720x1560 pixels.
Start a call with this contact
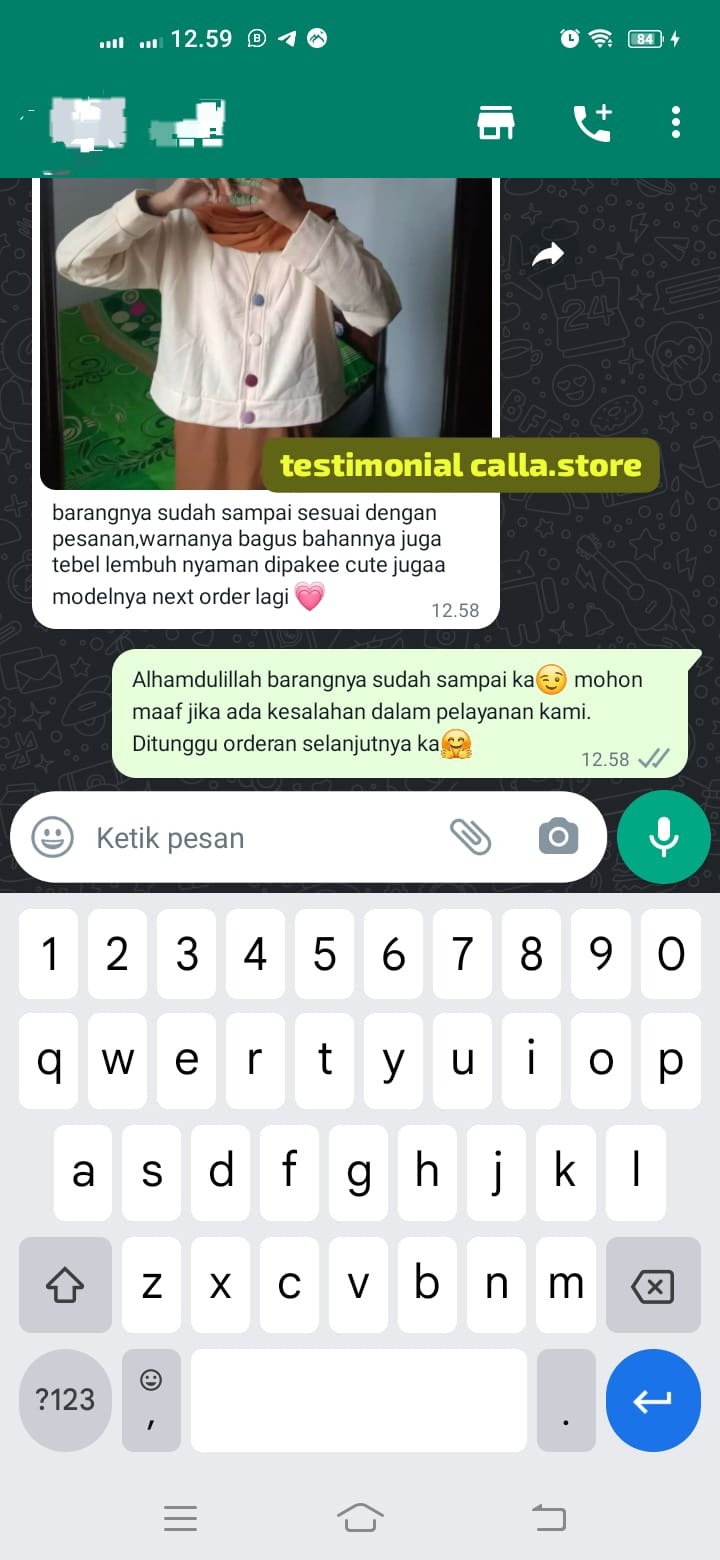pyautogui.click(x=592, y=123)
